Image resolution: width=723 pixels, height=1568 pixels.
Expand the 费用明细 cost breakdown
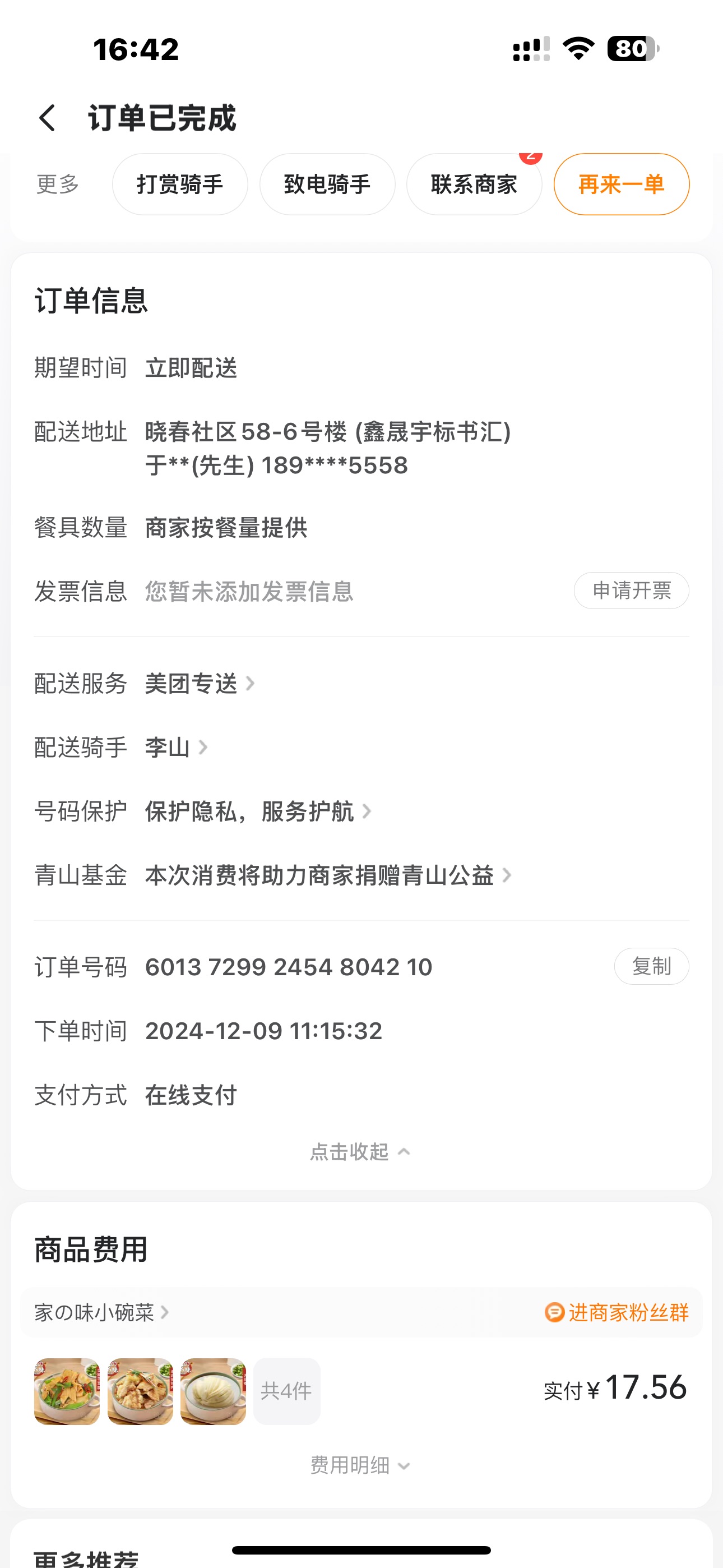(x=360, y=1465)
